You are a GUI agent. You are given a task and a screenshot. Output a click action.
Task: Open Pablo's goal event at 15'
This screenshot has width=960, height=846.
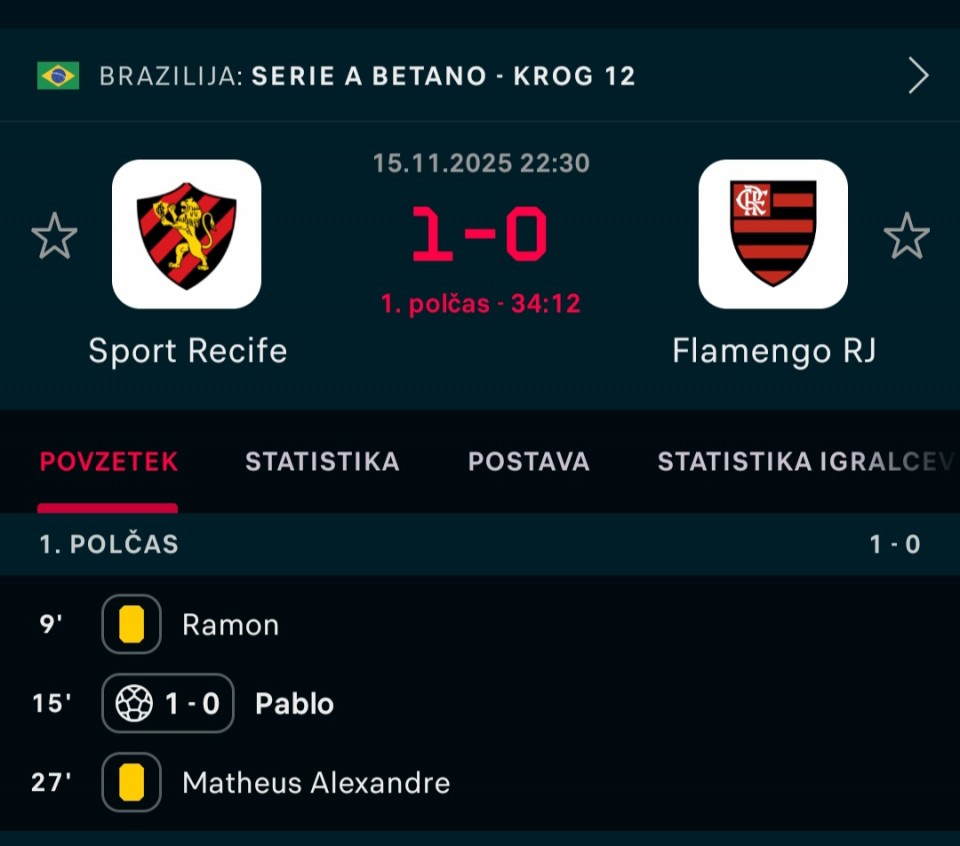tap(294, 704)
